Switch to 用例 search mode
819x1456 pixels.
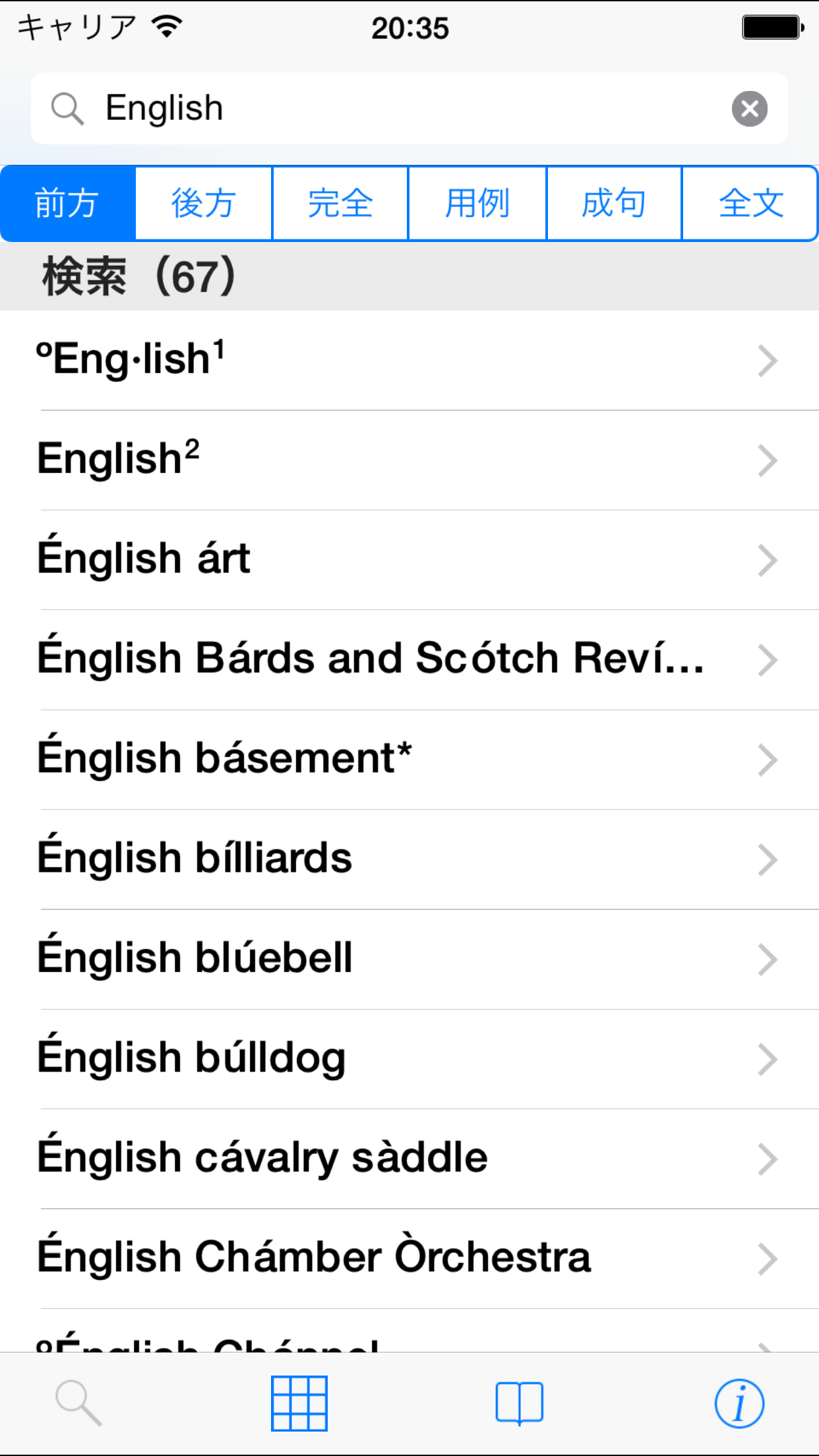(x=477, y=203)
